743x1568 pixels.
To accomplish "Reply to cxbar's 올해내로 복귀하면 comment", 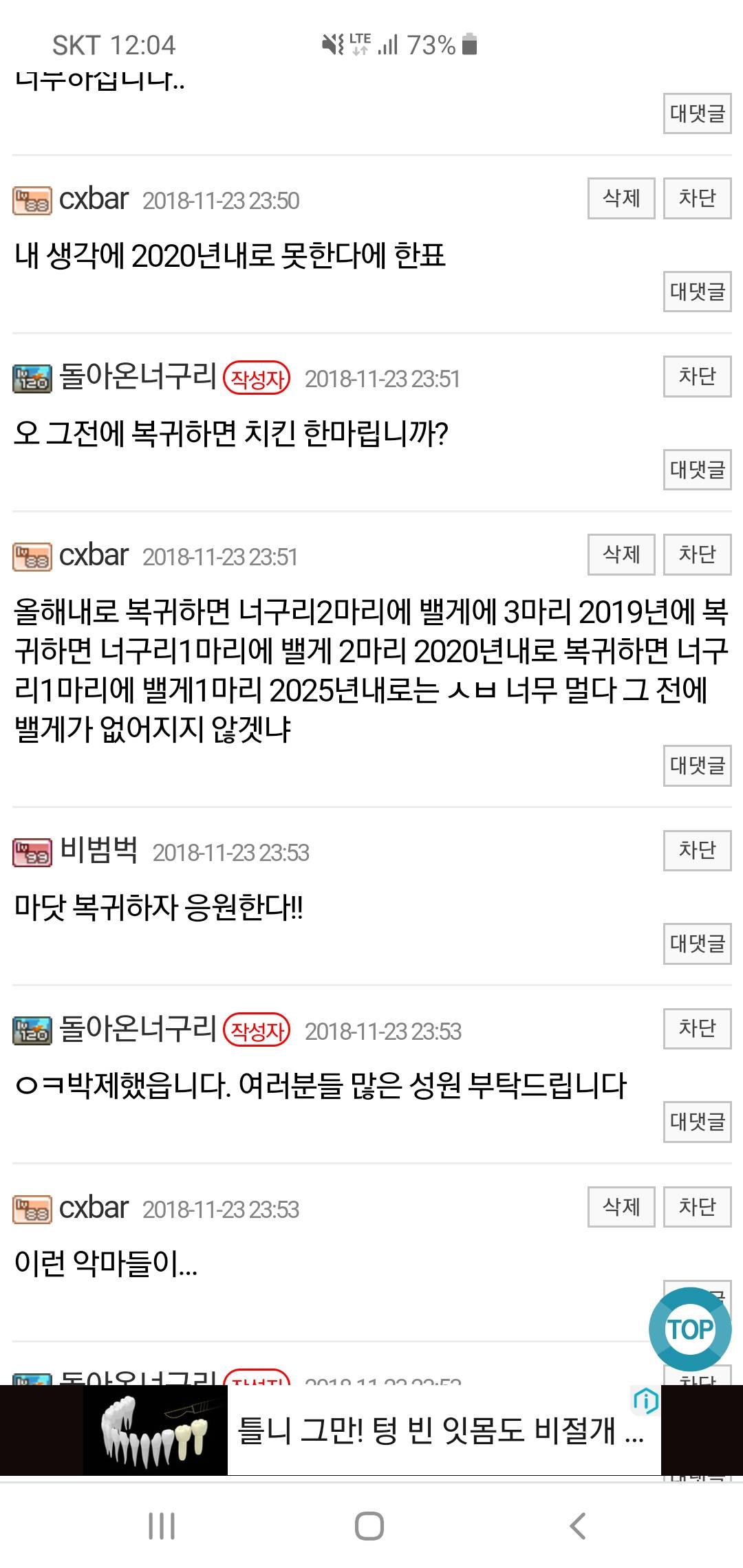I will [696, 765].
